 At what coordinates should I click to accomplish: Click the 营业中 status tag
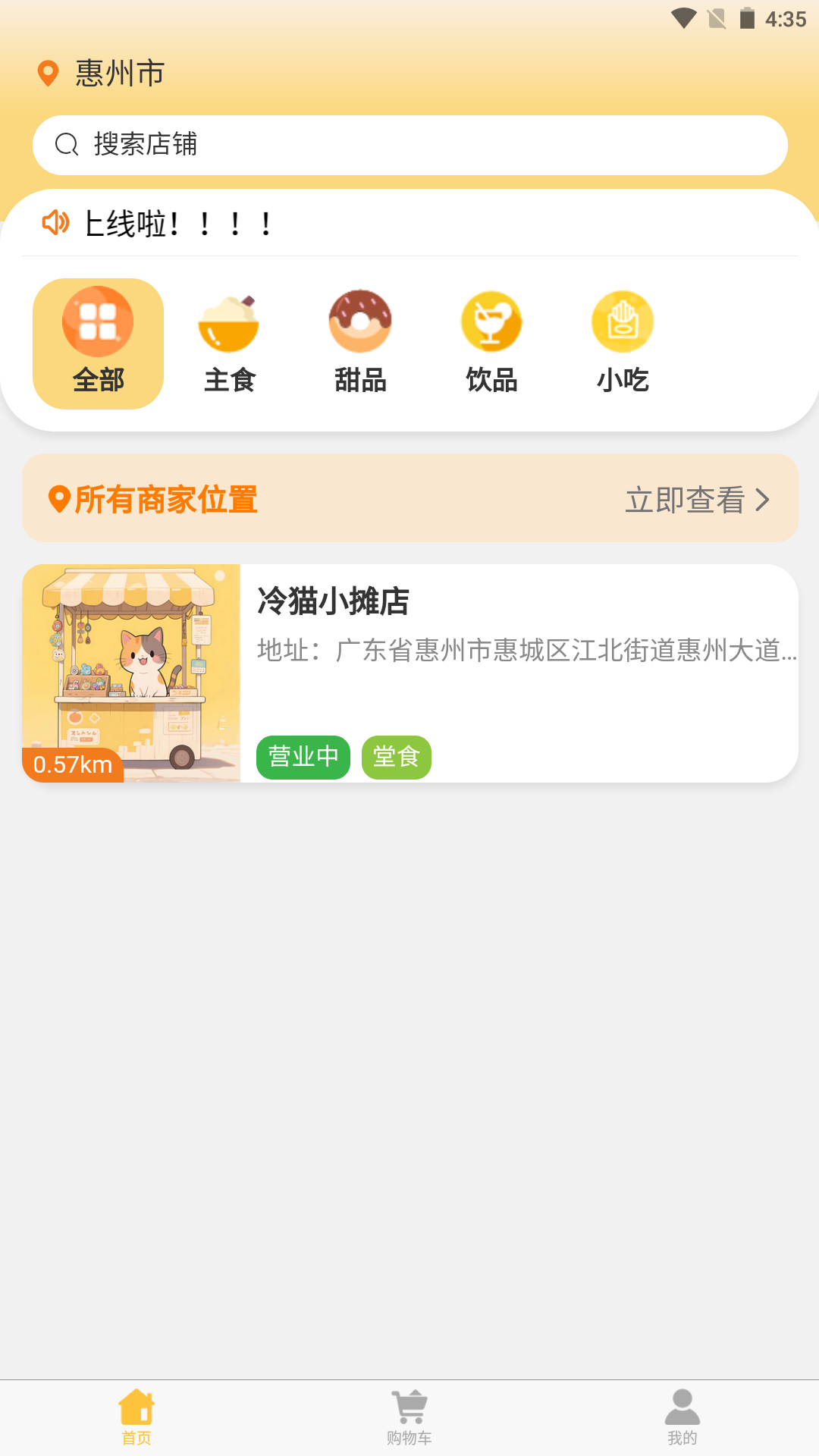point(303,756)
